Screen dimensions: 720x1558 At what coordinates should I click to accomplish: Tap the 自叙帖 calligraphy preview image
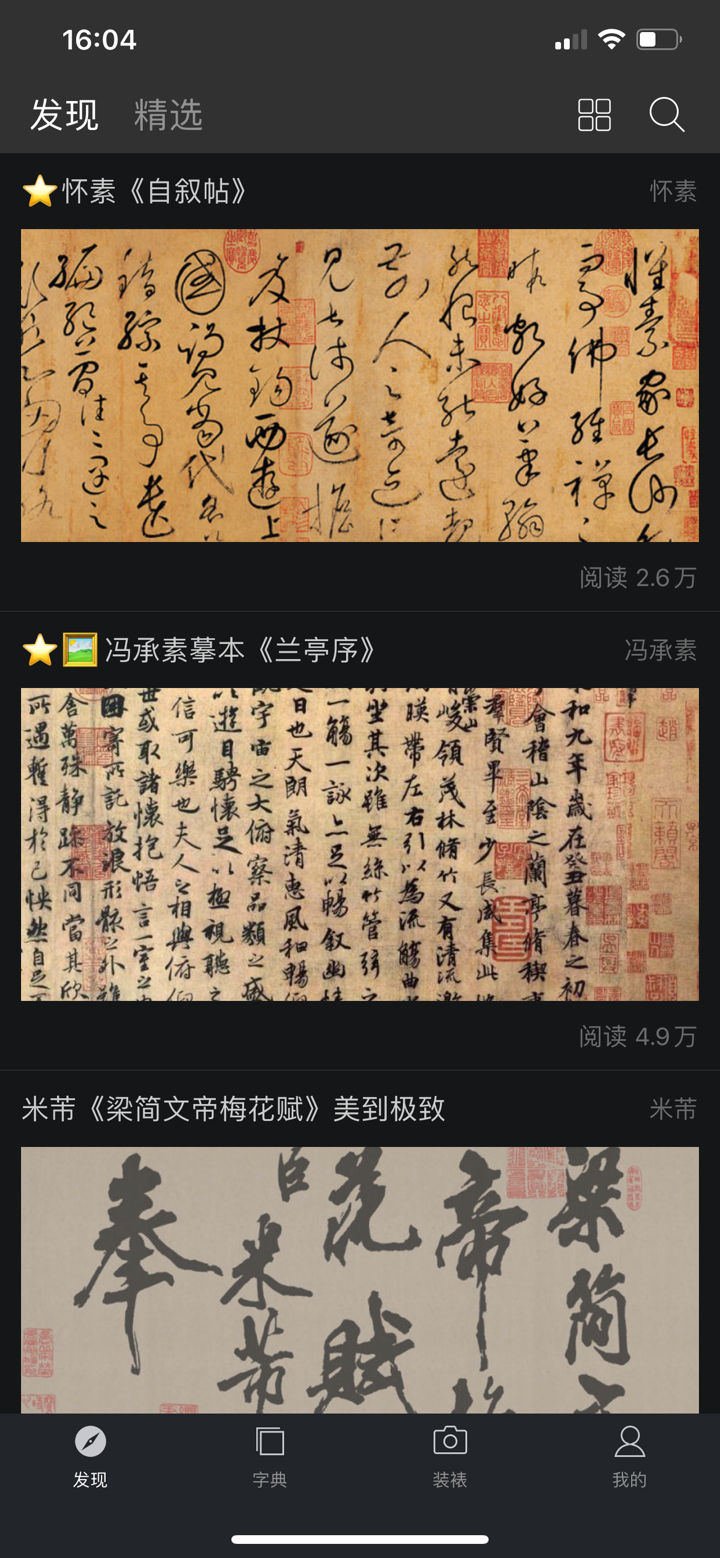coord(360,385)
